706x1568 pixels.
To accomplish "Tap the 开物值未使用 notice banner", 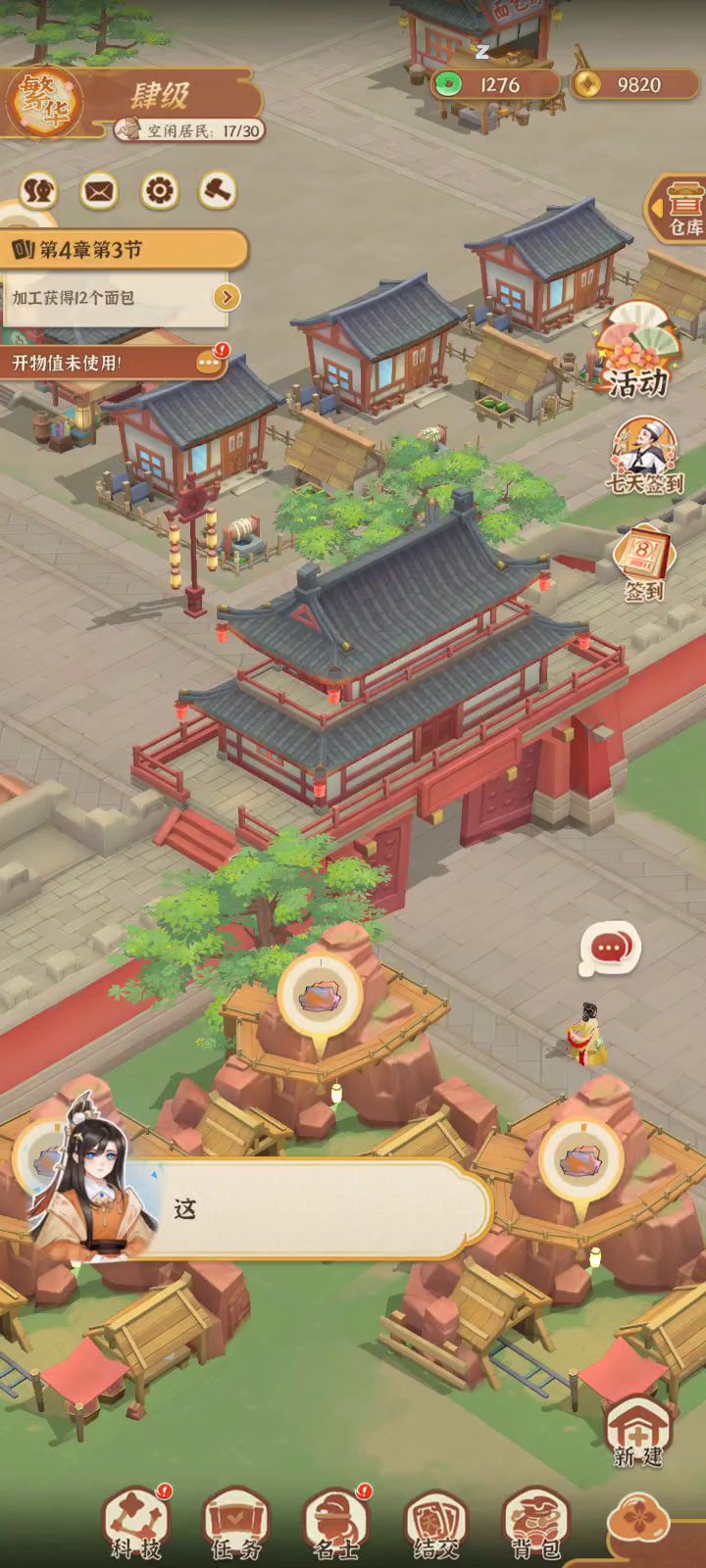I will 113,363.
